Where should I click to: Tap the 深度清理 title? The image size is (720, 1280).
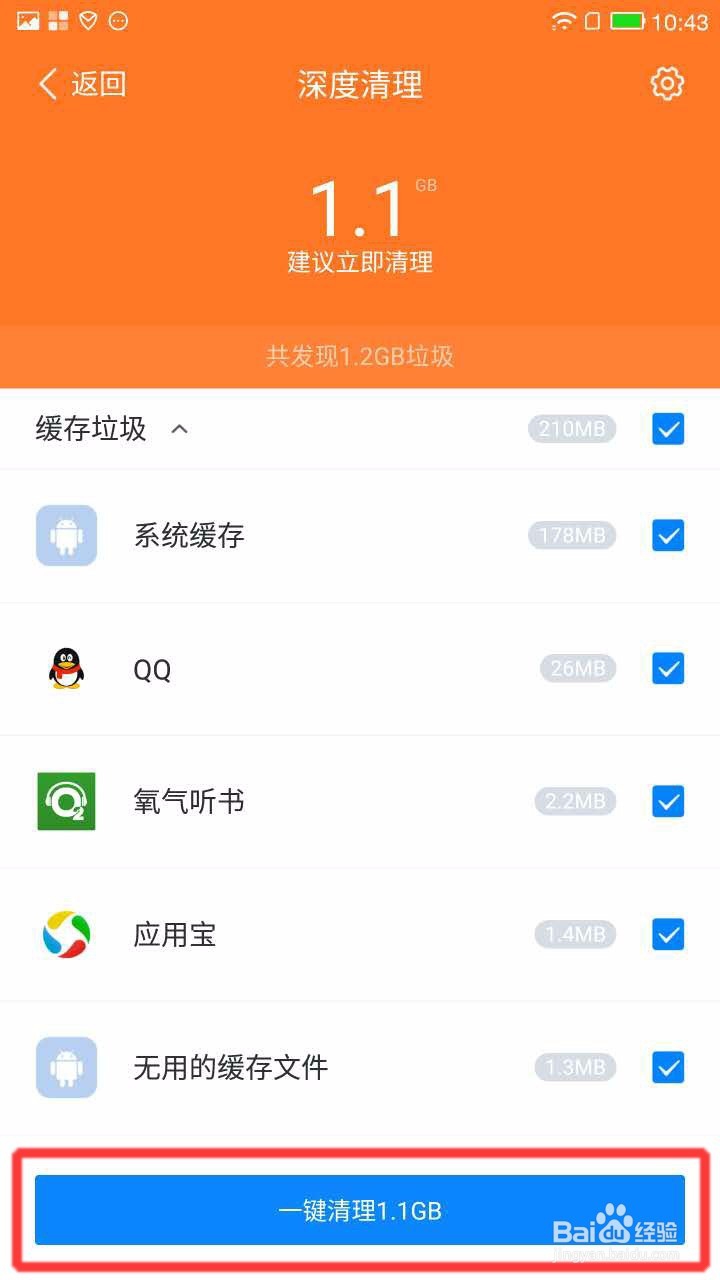coord(360,85)
